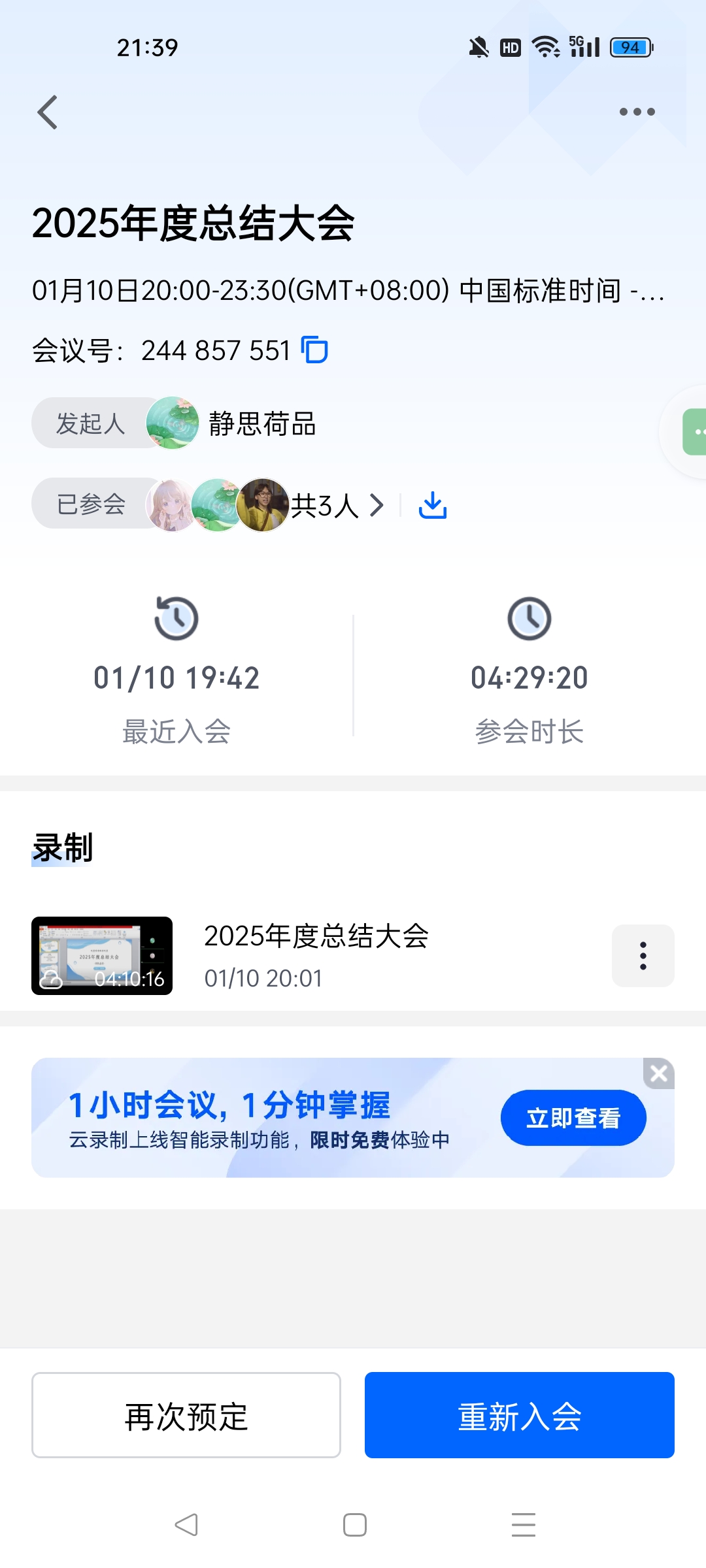Open the three-dot menu at top right

pos(637,112)
